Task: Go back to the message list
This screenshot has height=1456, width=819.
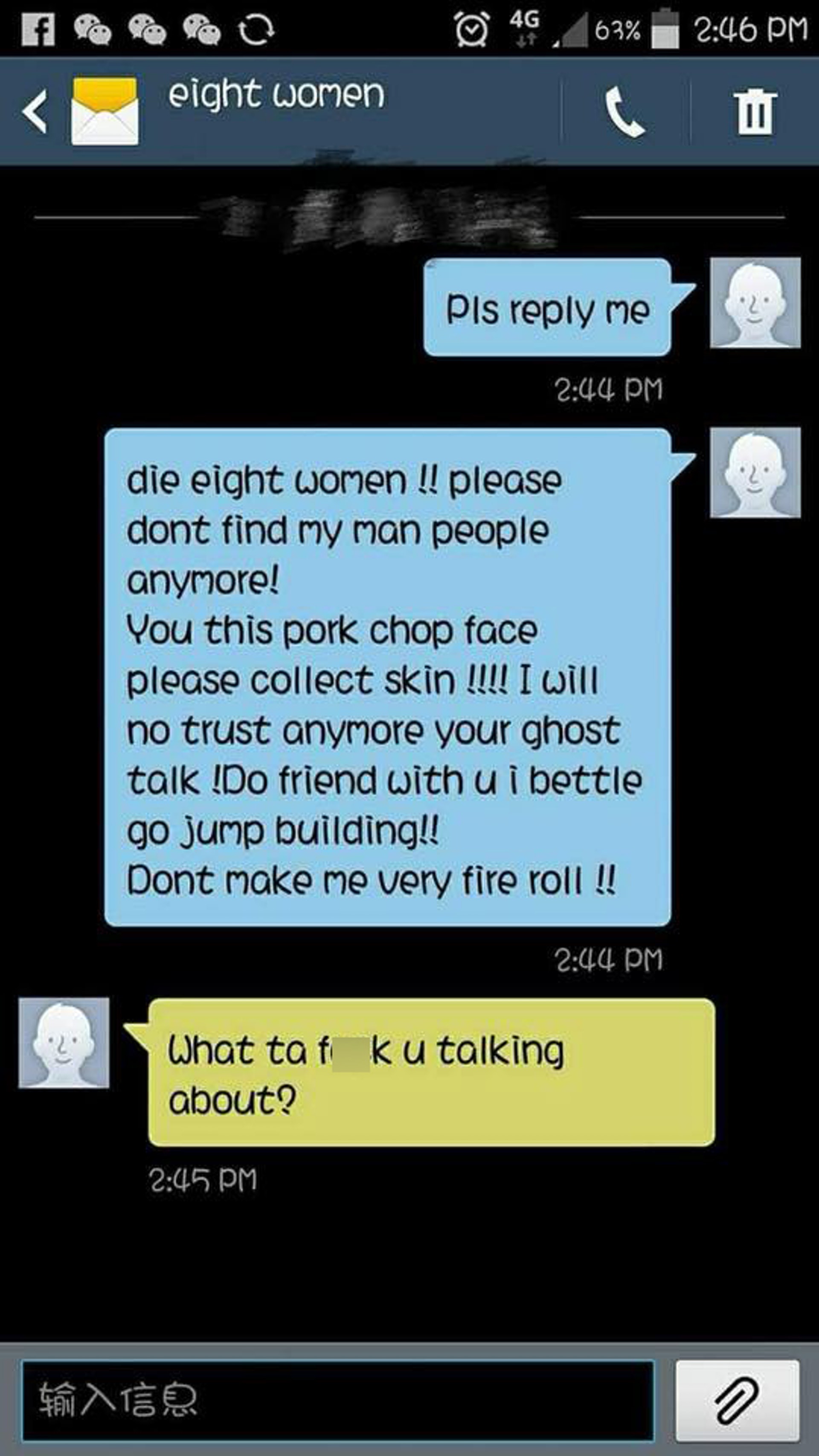Action: tap(35, 111)
